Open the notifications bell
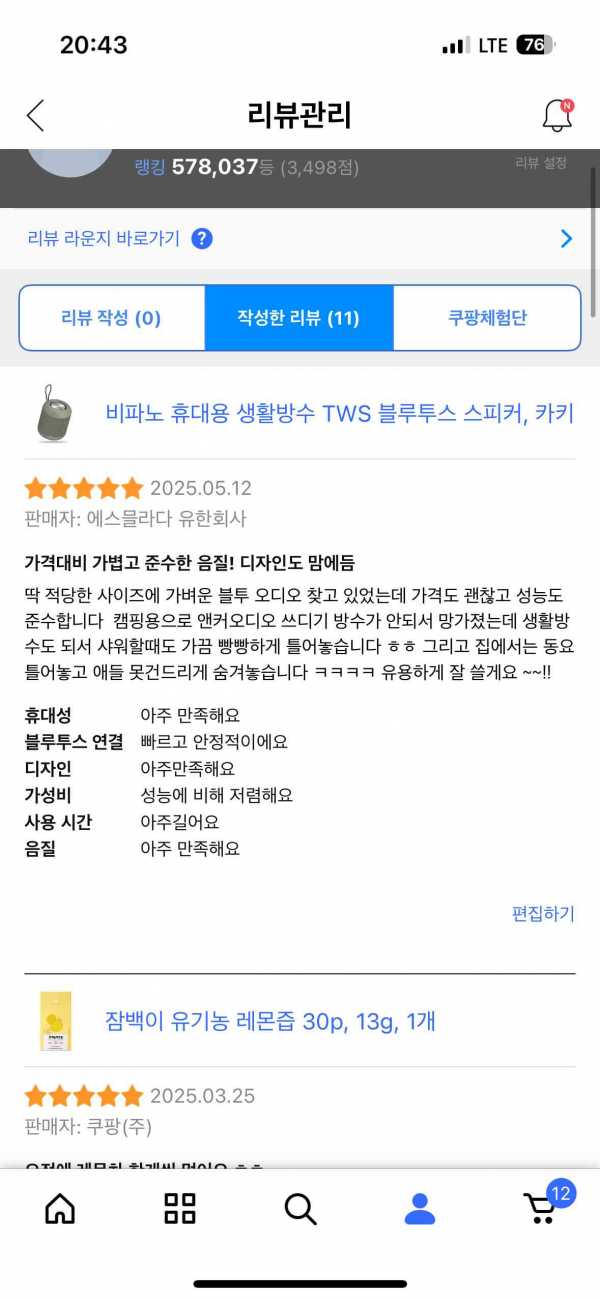 pyautogui.click(x=558, y=115)
